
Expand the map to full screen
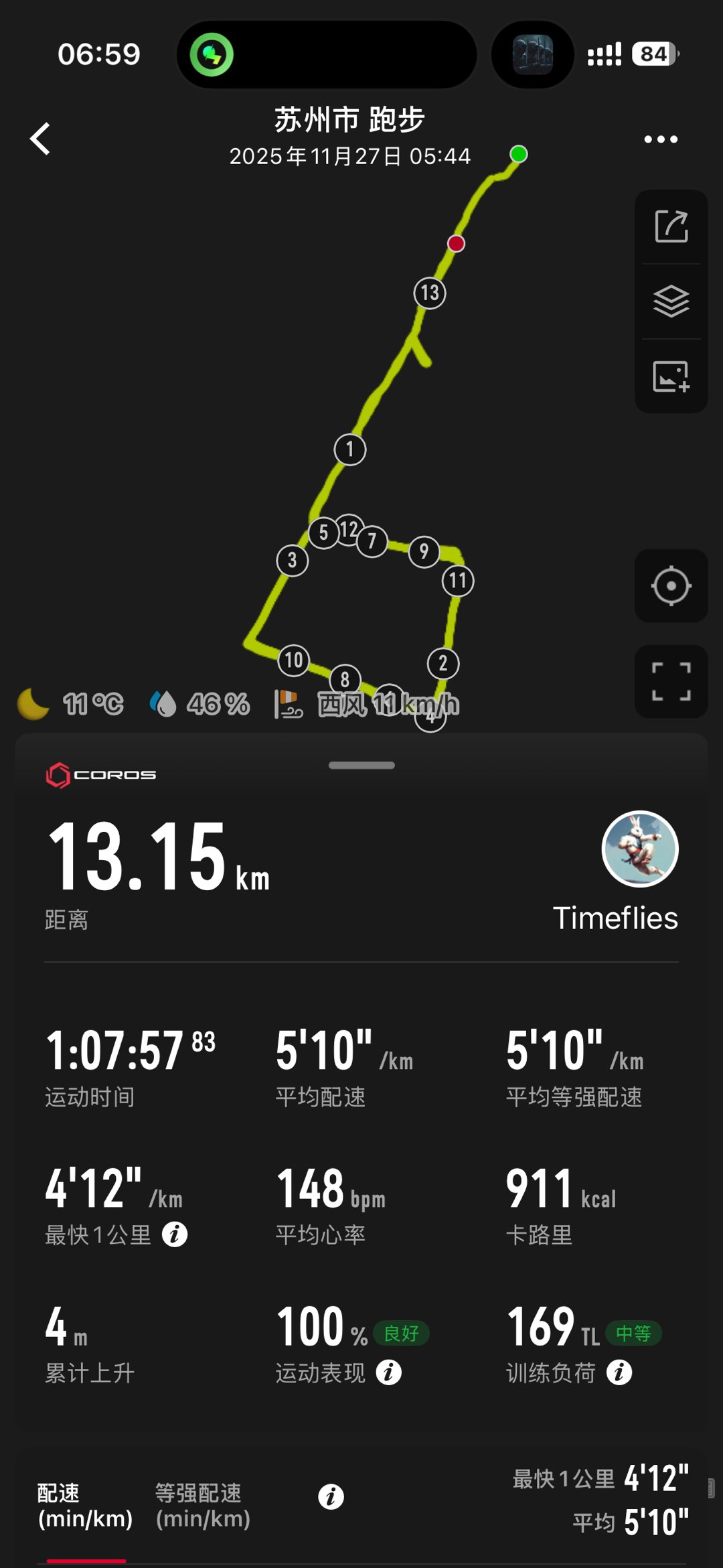coord(671,682)
